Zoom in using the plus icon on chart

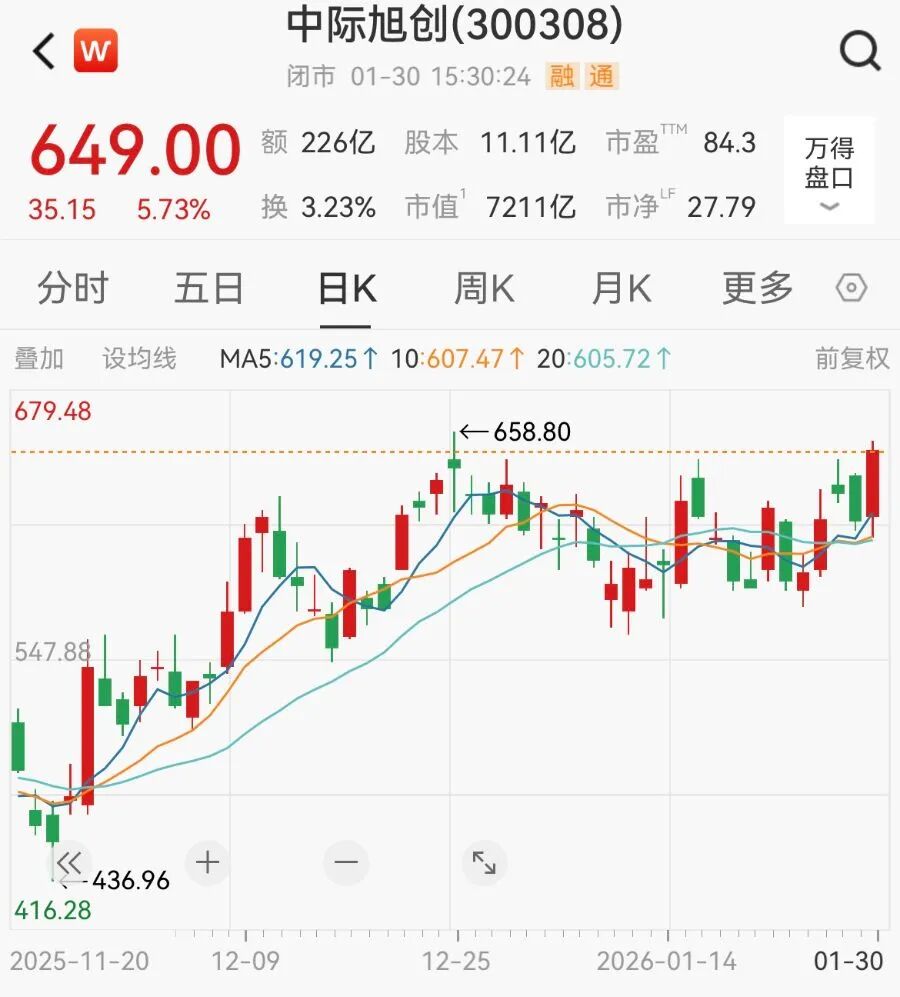[205, 862]
